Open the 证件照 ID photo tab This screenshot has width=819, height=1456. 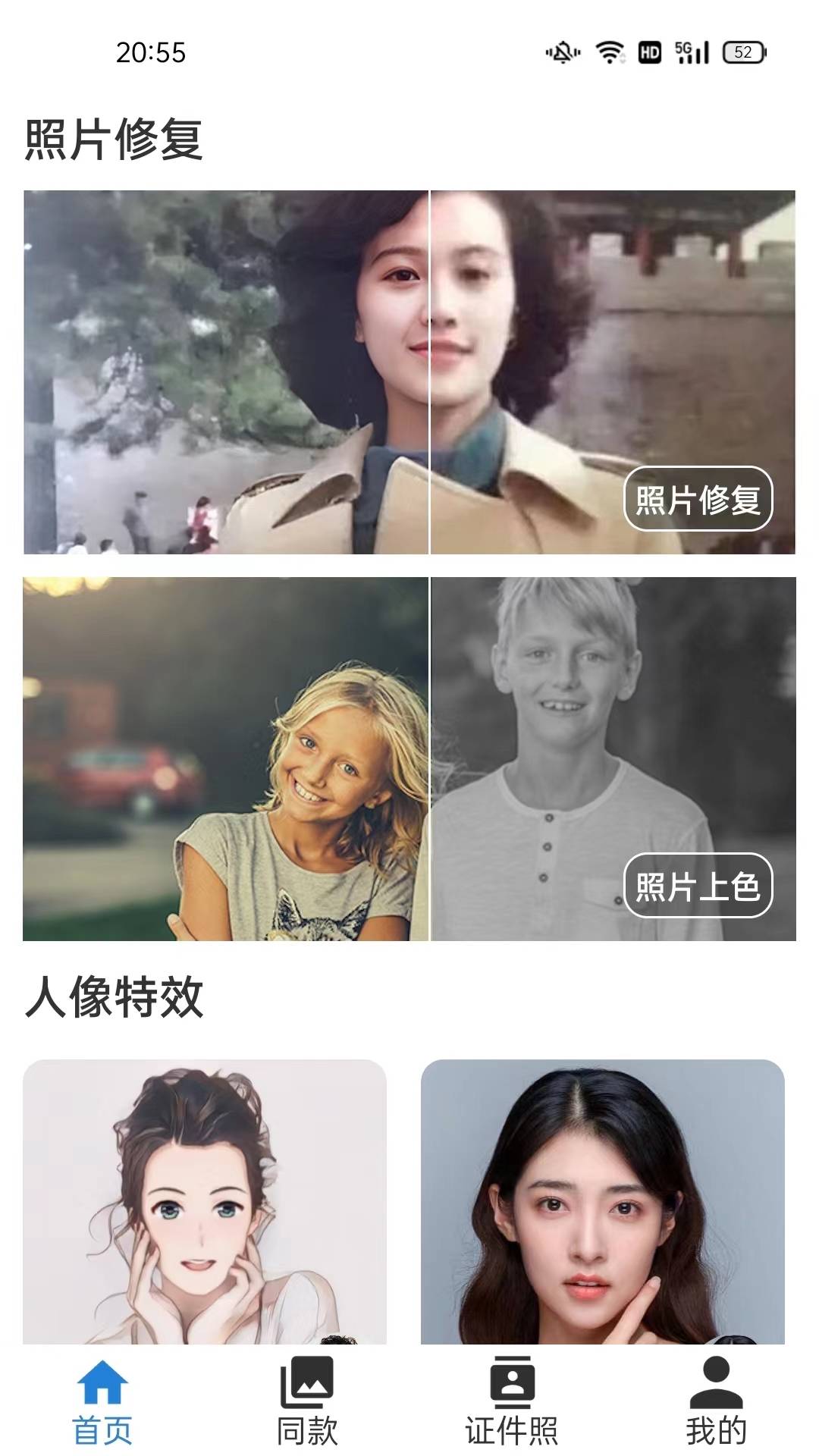click(512, 1401)
